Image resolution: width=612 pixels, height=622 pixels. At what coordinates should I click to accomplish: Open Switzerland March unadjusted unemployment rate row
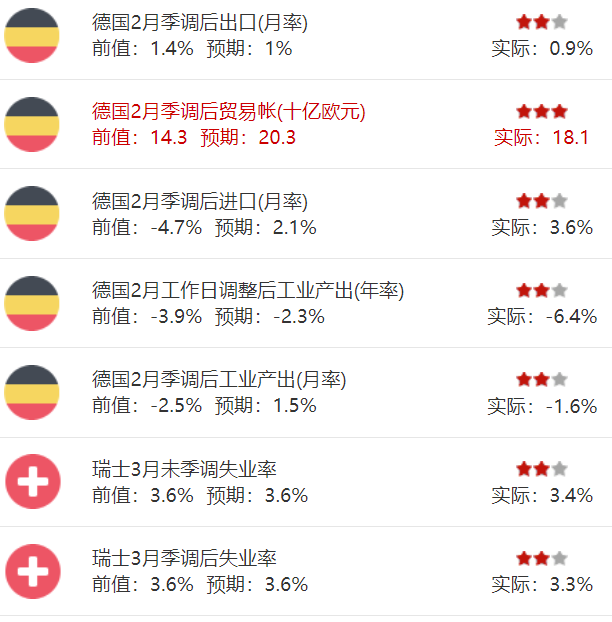click(184, 470)
